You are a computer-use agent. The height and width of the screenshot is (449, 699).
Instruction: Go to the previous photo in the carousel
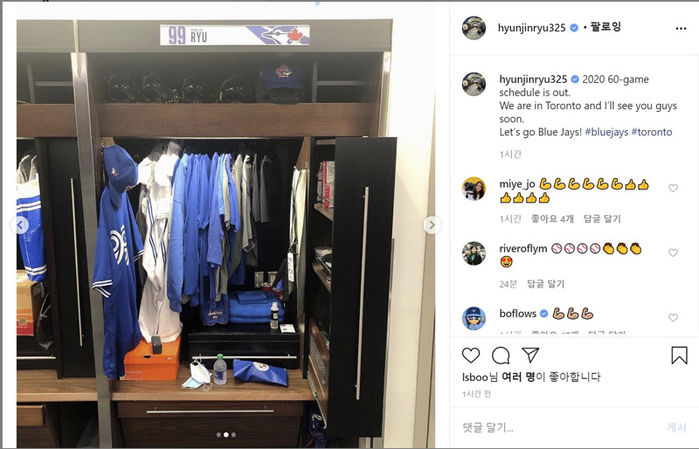[19, 225]
